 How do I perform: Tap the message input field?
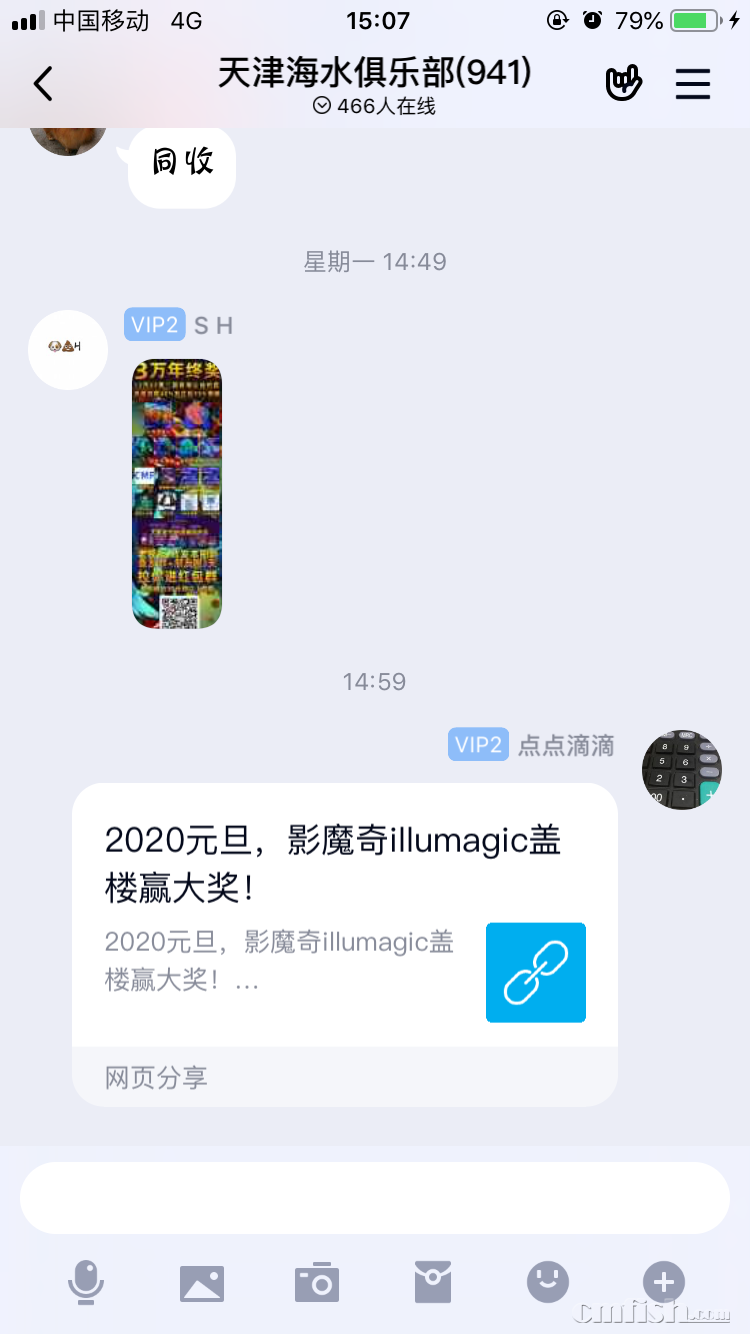[x=374, y=1196]
